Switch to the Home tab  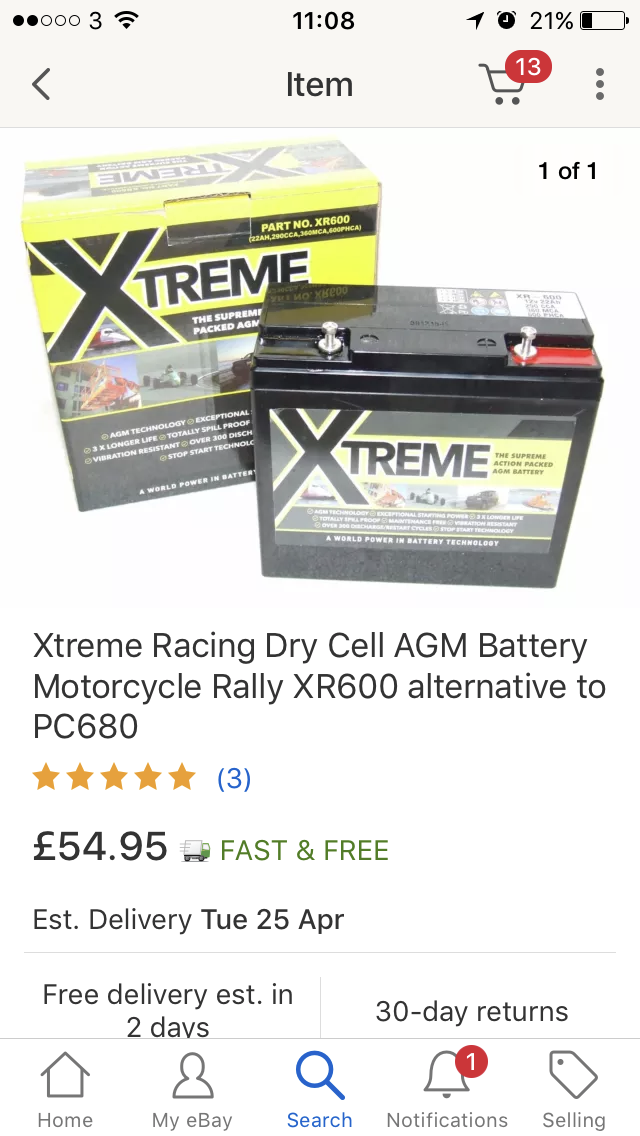[x=65, y=1090]
